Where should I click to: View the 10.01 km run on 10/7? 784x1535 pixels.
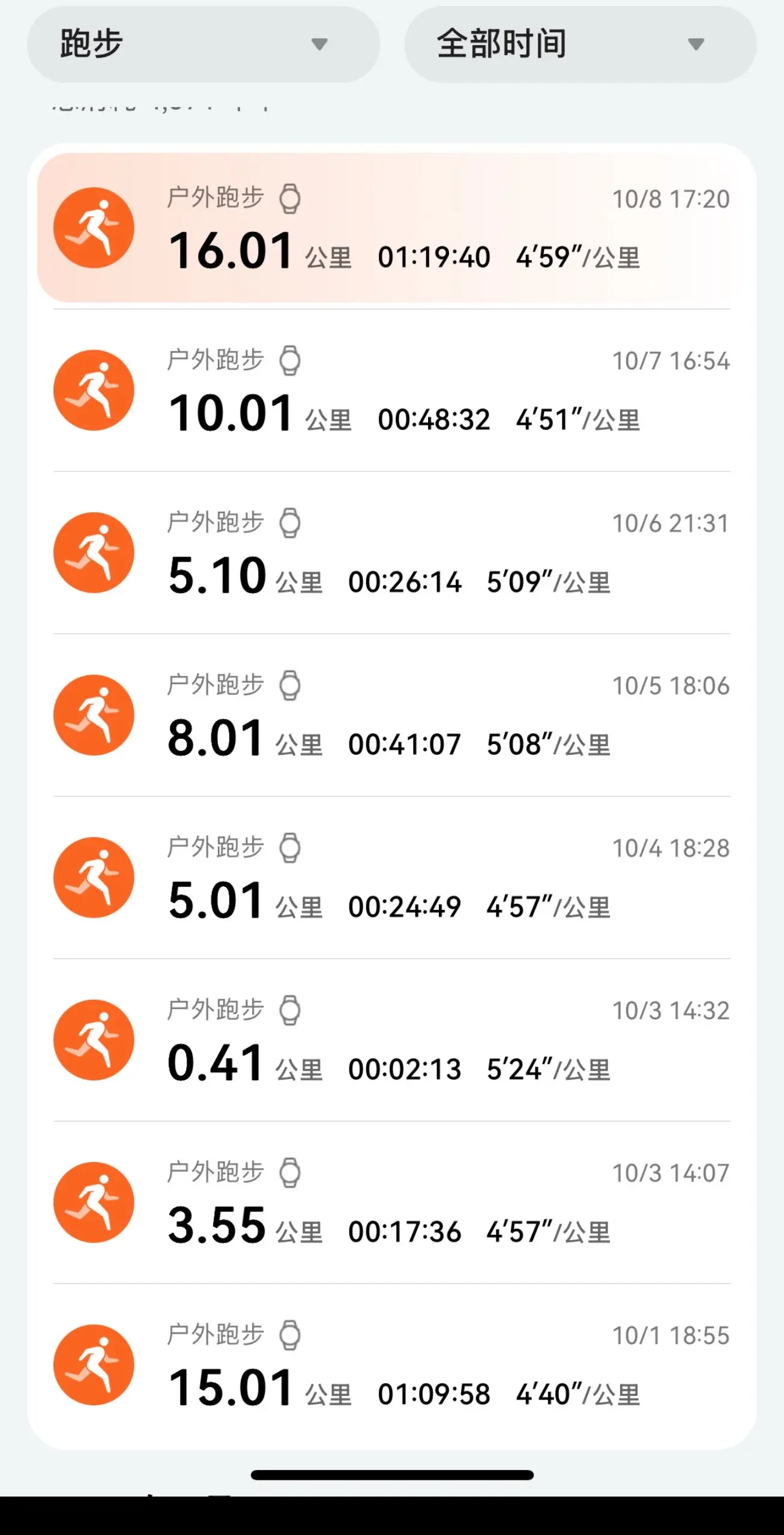[391, 390]
